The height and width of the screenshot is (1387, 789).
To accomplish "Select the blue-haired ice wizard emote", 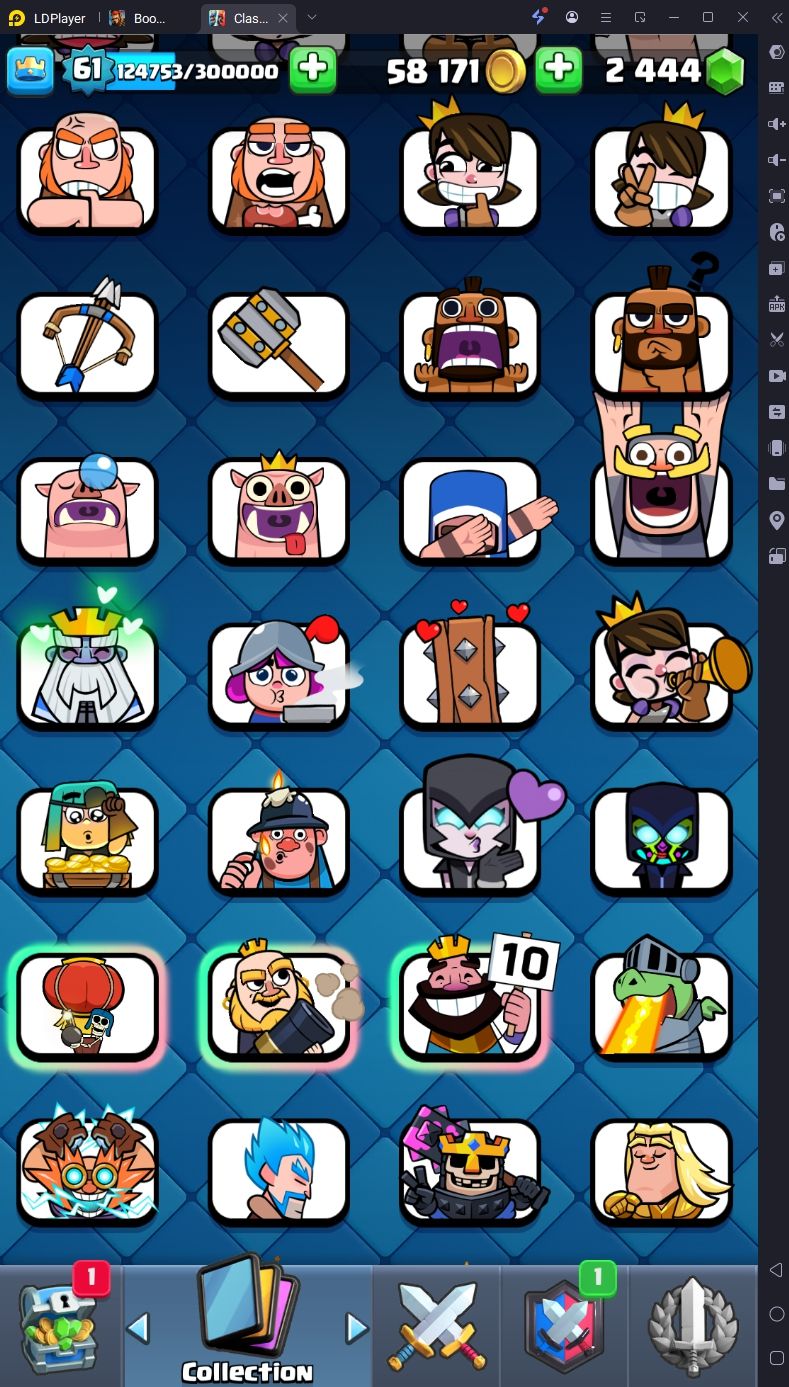I will point(279,1170).
